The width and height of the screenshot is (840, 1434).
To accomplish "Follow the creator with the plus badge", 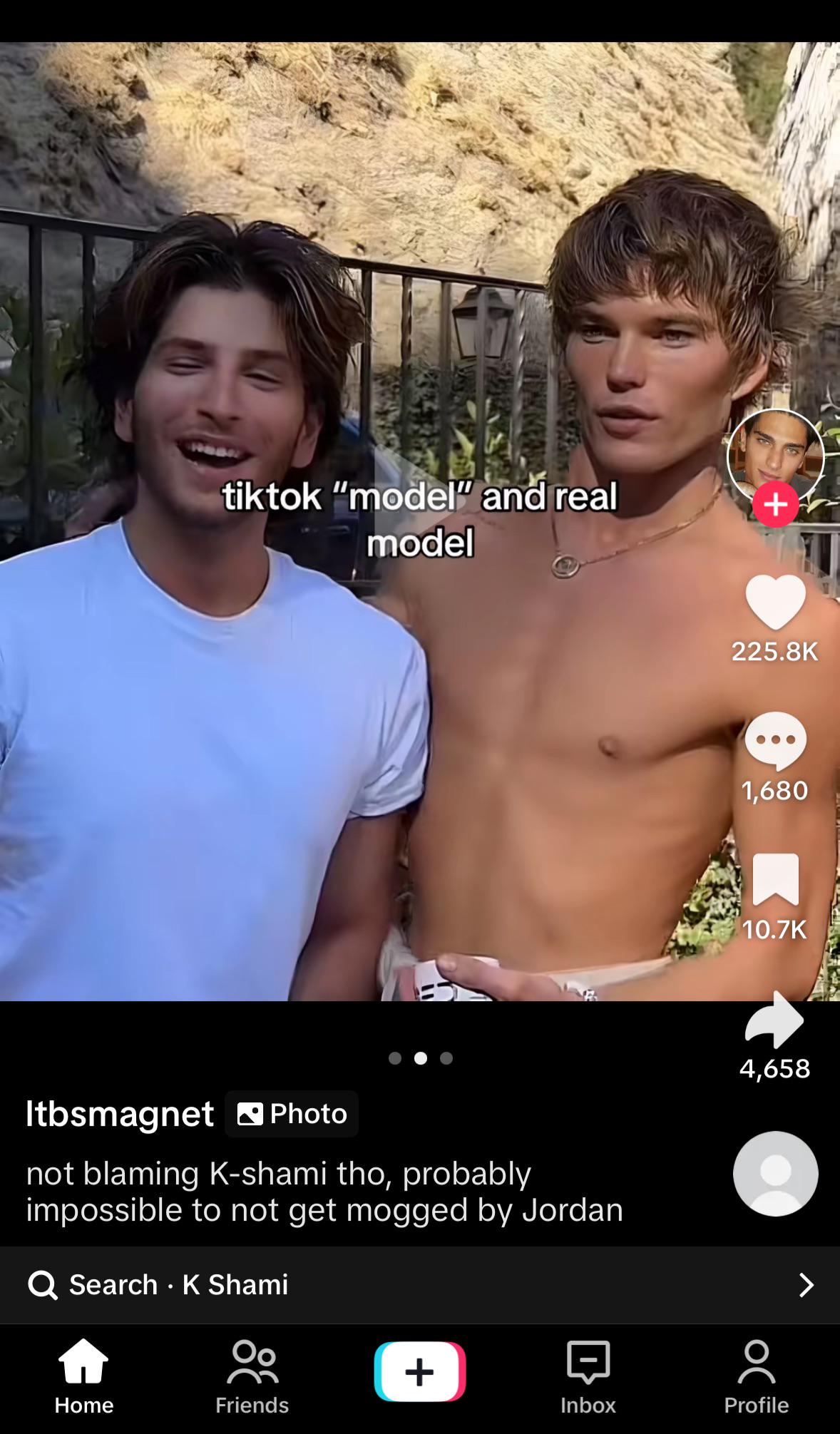I will (776, 504).
